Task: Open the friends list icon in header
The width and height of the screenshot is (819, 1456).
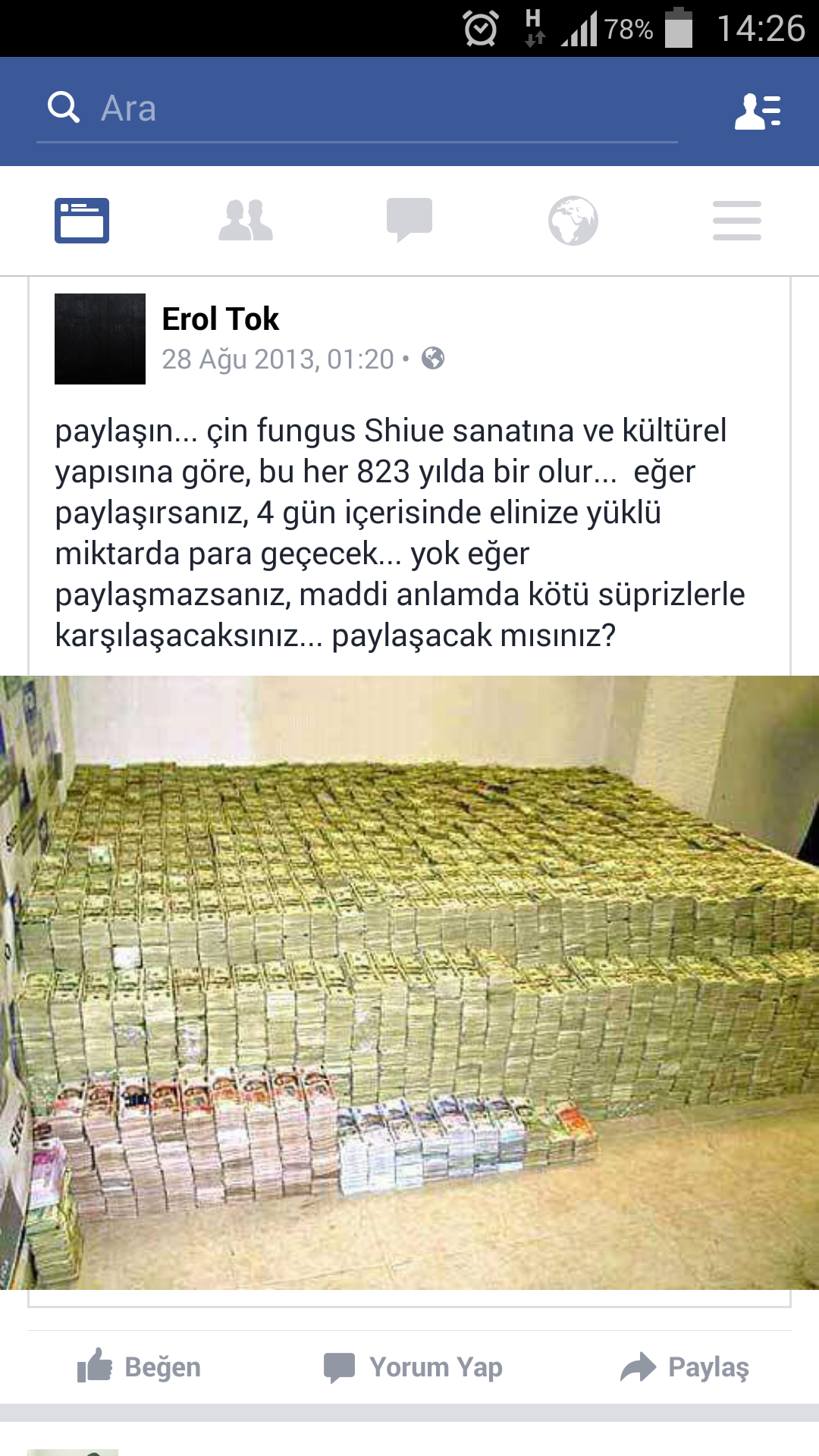Action: [758, 111]
